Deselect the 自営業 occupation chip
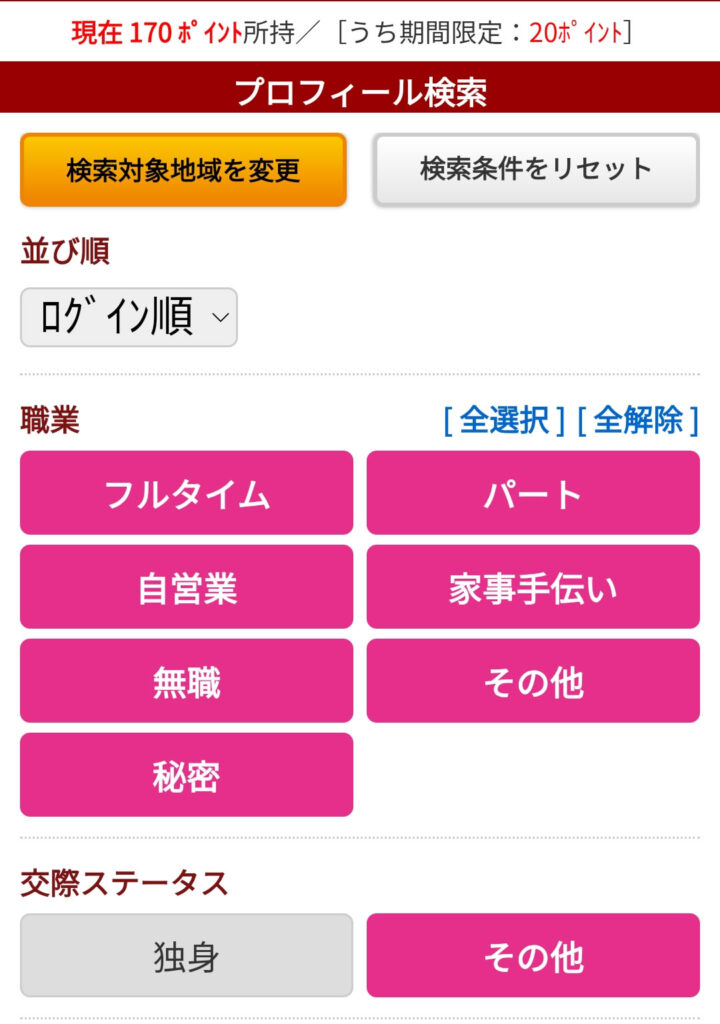Viewport: 720px width, 1024px height. 186,587
